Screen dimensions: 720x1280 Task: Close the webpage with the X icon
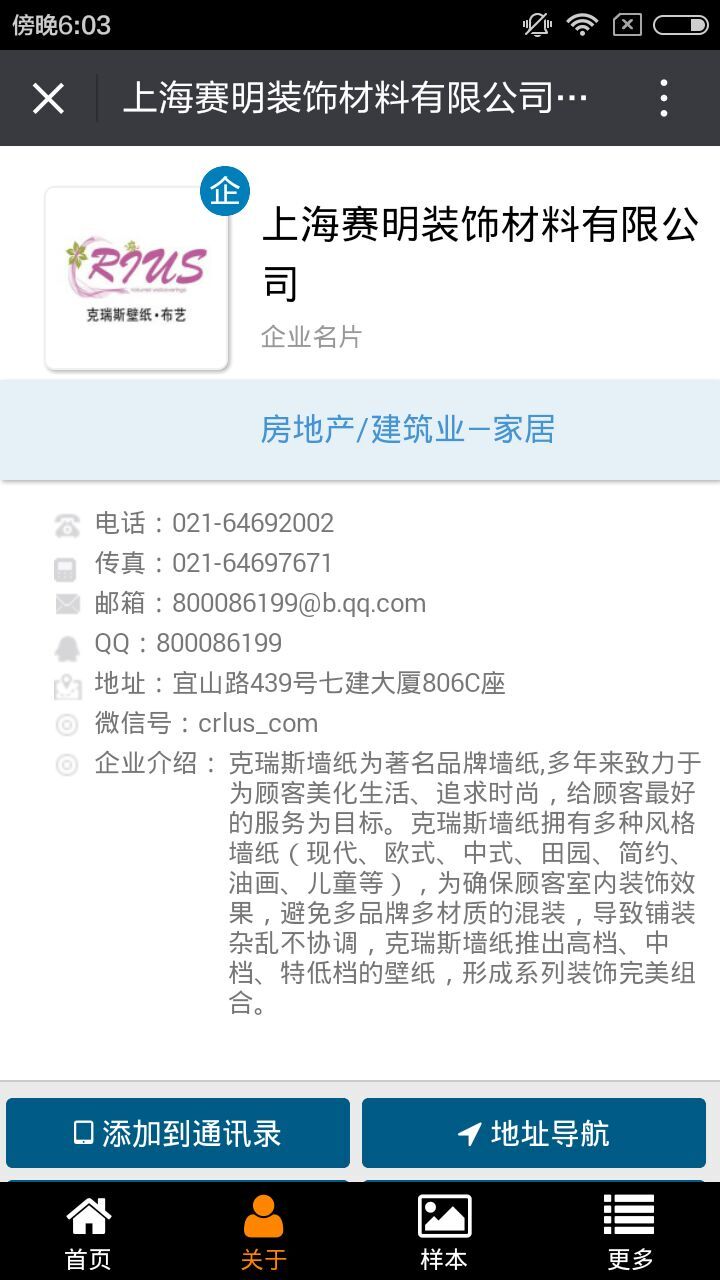(48, 98)
